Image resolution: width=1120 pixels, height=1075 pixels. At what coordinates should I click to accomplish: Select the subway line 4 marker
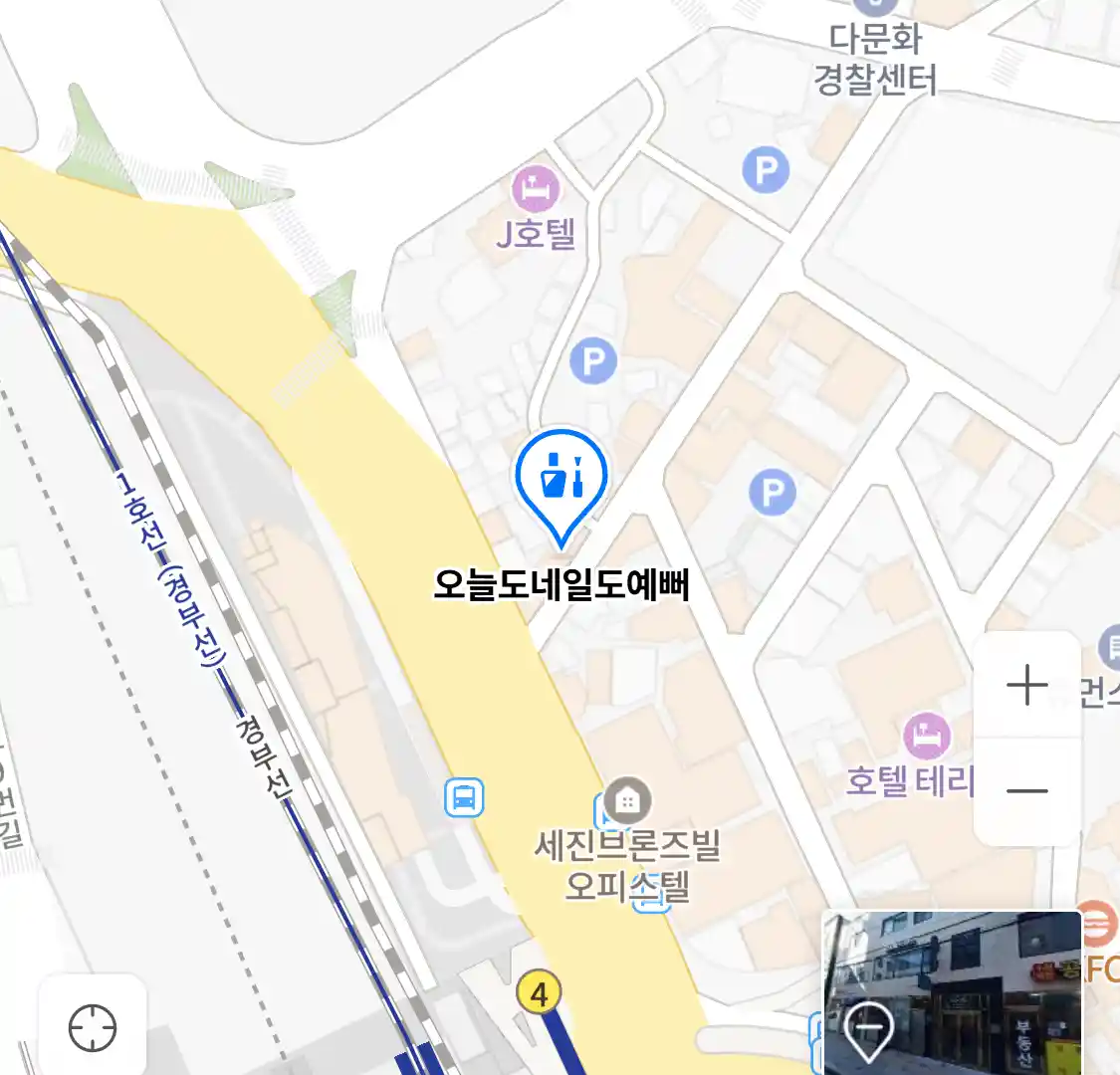[x=539, y=992]
